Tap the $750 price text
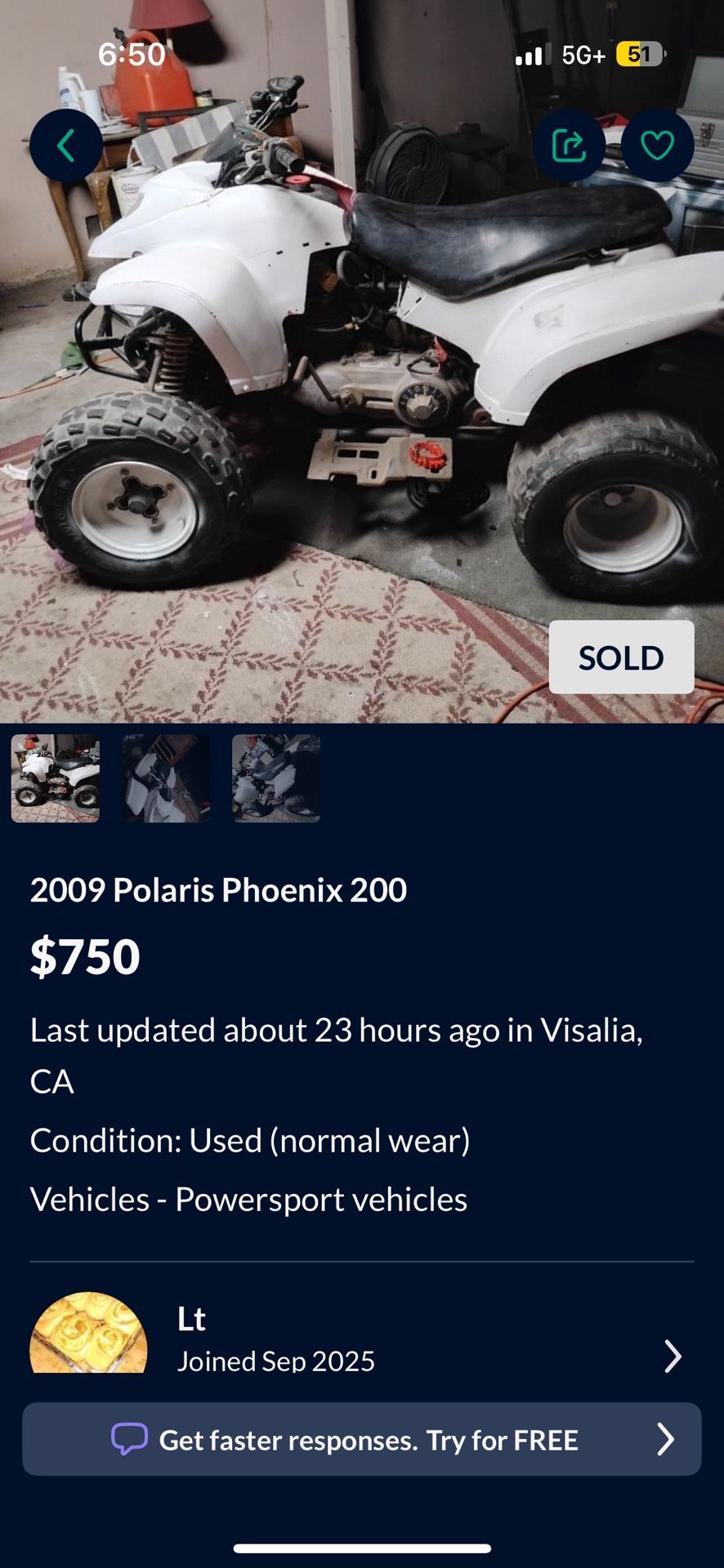Image resolution: width=724 pixels, height=1568 pixels. point(85,955)
